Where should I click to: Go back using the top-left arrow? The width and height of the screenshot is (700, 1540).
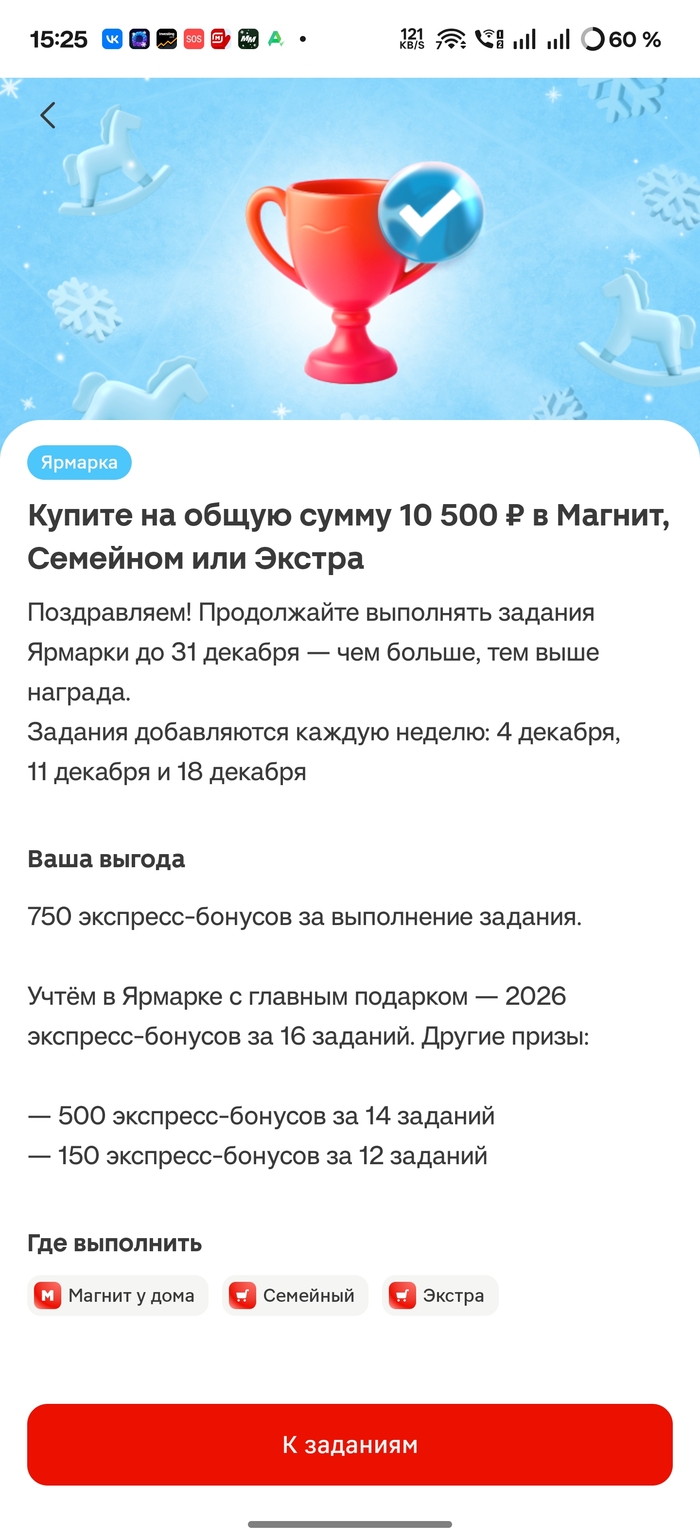[47, 115]
